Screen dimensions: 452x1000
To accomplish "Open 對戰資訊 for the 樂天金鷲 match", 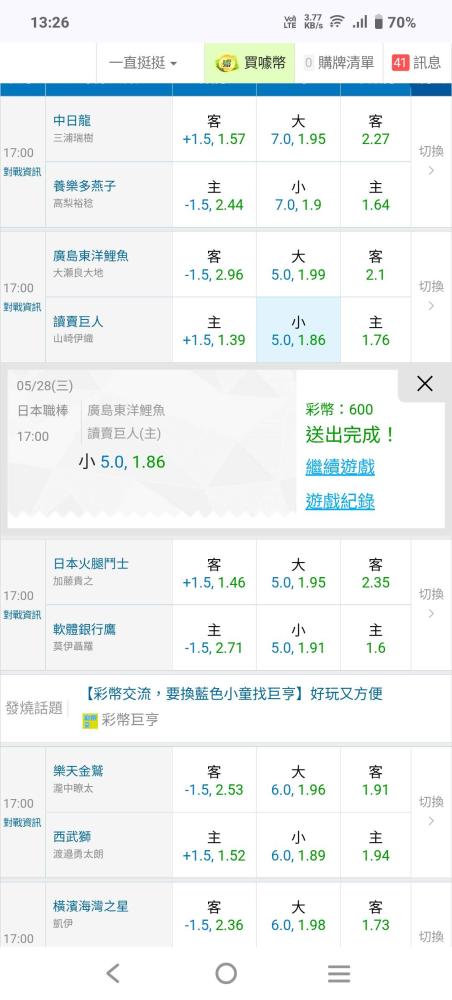I will 22,822.
